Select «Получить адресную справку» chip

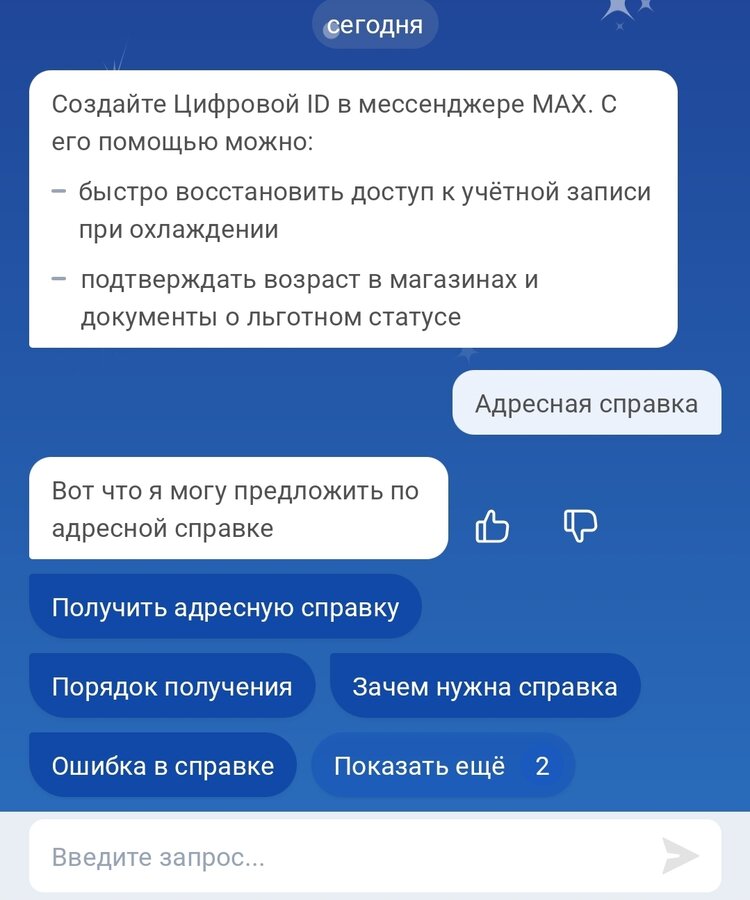click(x=225, y=607)
